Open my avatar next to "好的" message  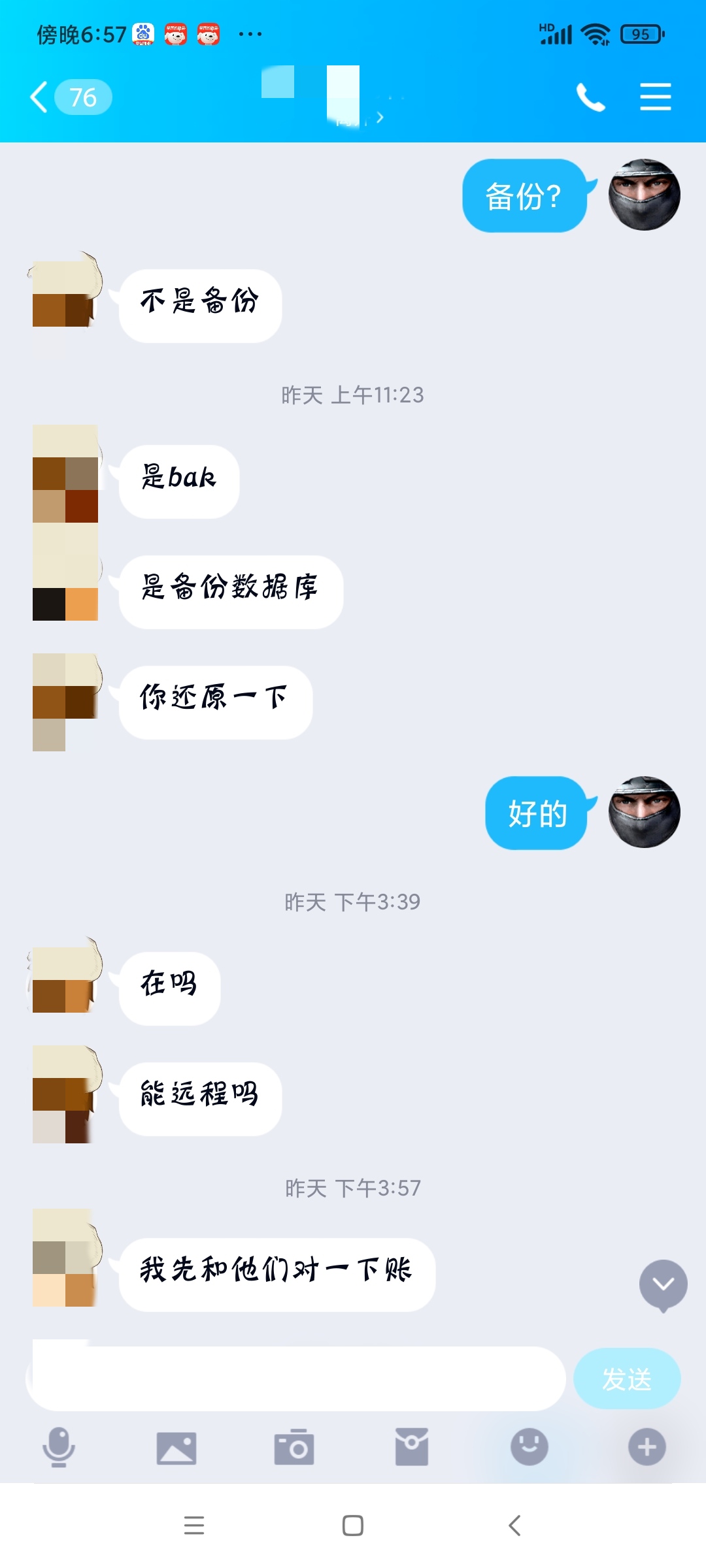644,812
